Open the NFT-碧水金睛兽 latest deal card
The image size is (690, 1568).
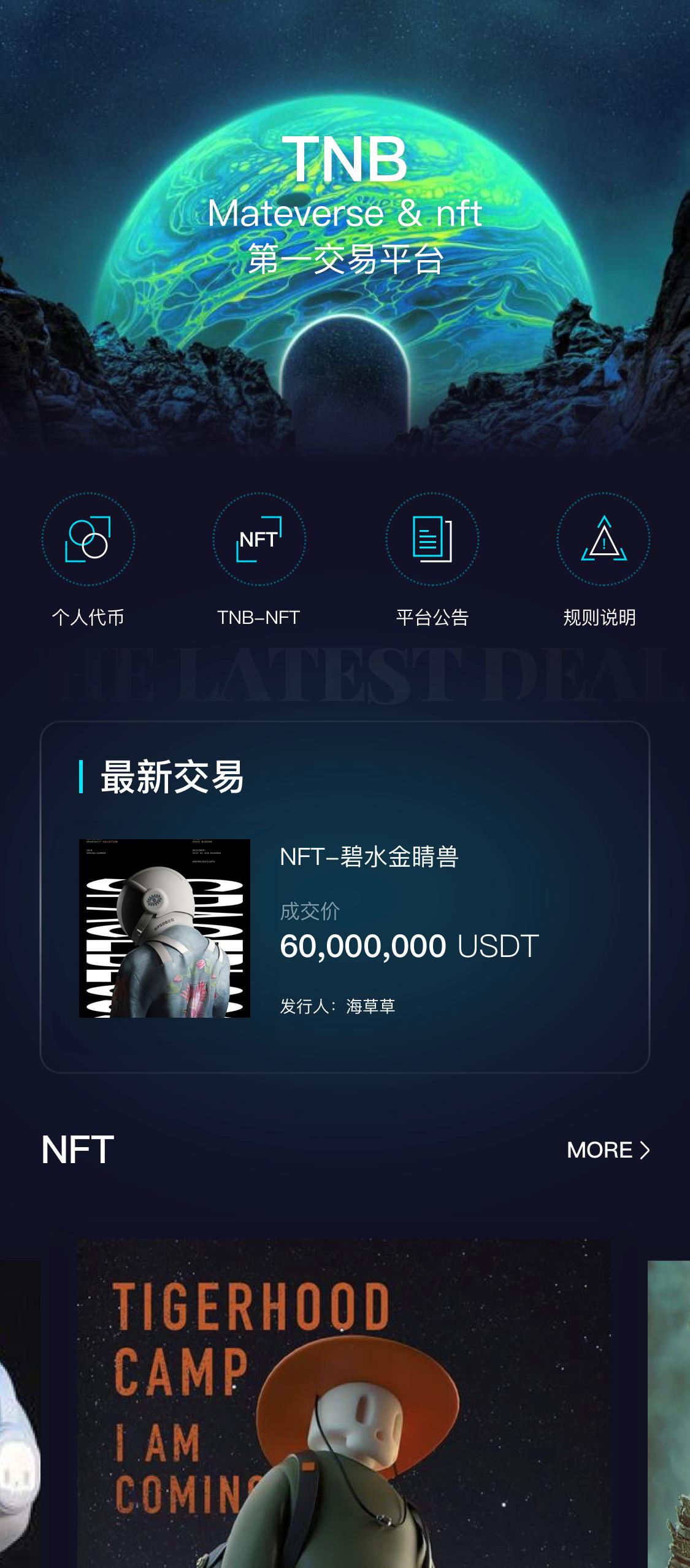tap(345, 928)
